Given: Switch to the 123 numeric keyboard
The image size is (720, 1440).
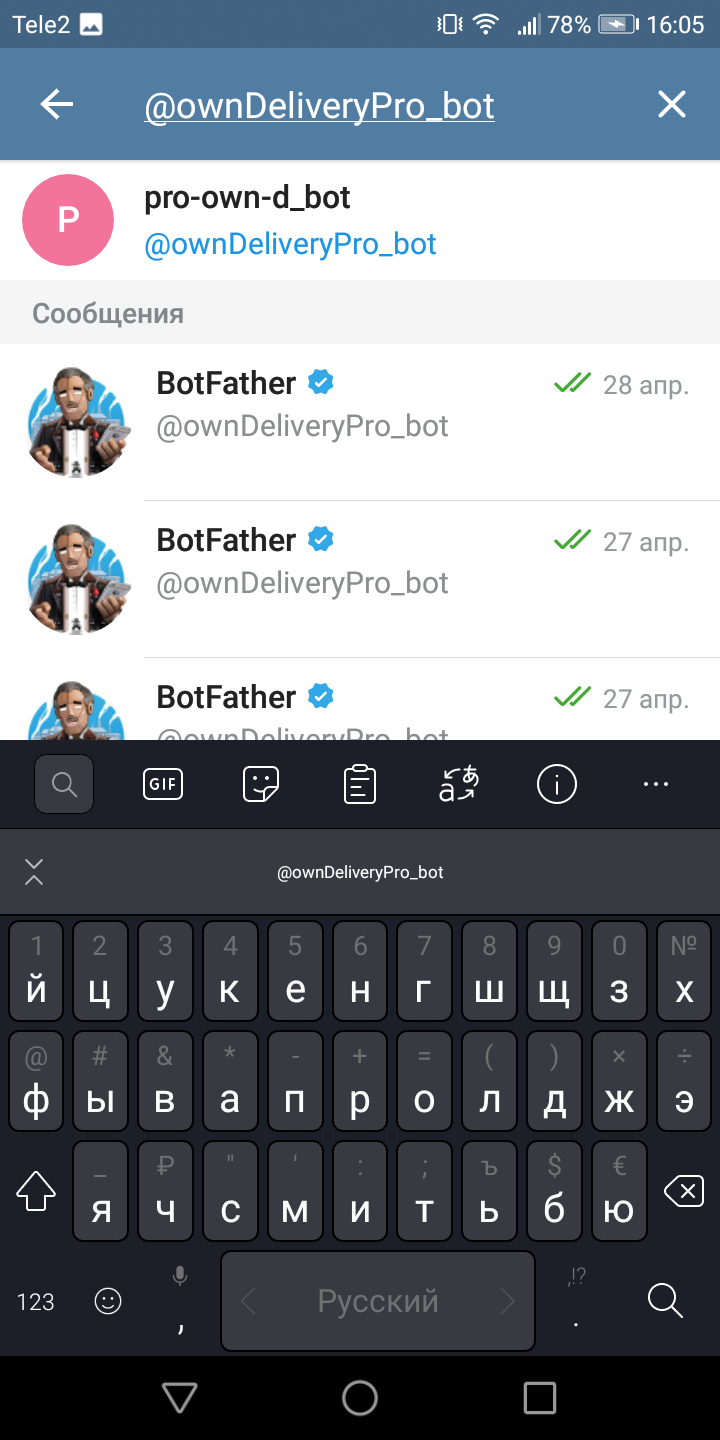Looking at the screenshot, I should coord(36,1301).
